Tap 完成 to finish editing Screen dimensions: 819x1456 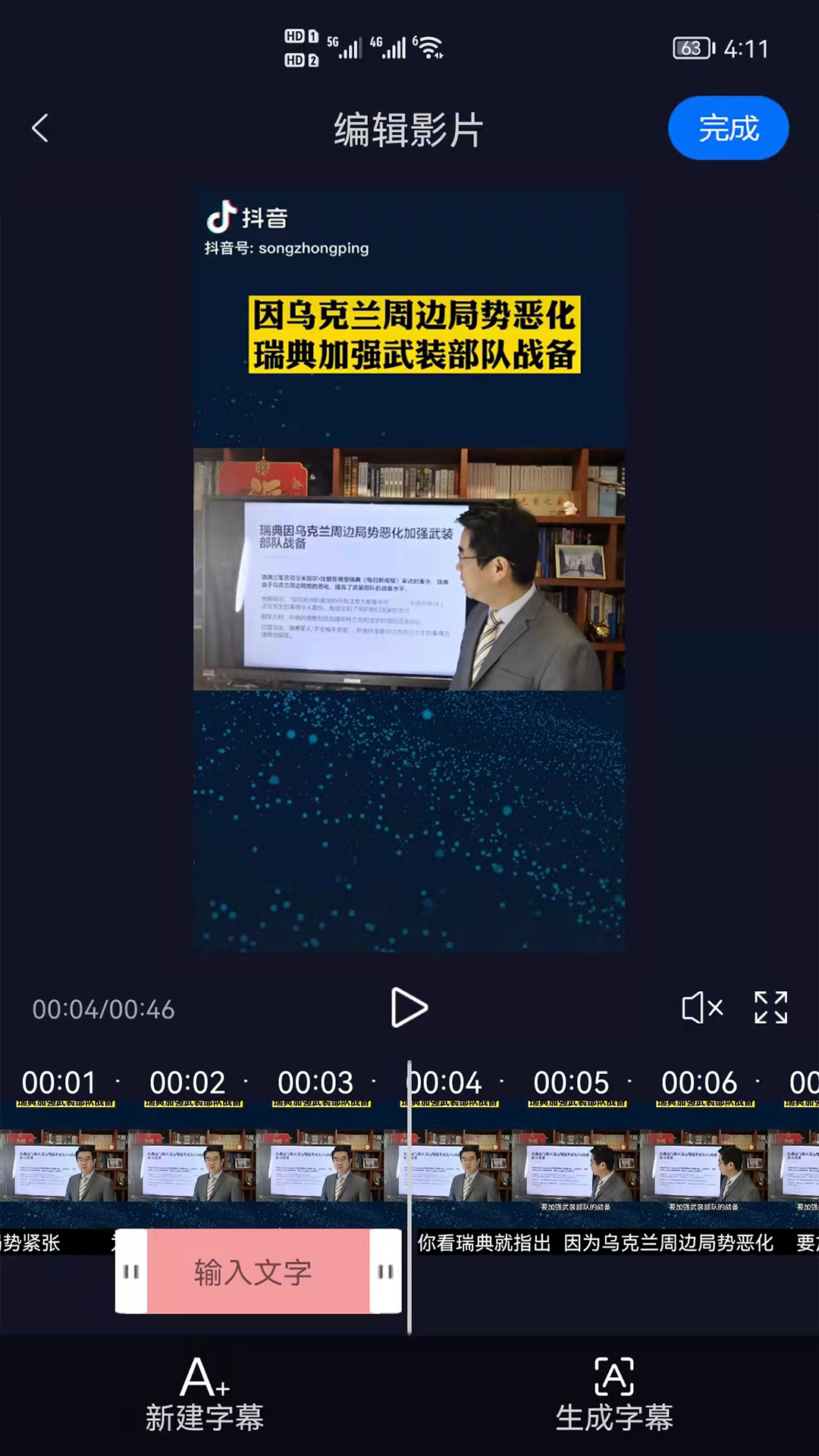728,128
